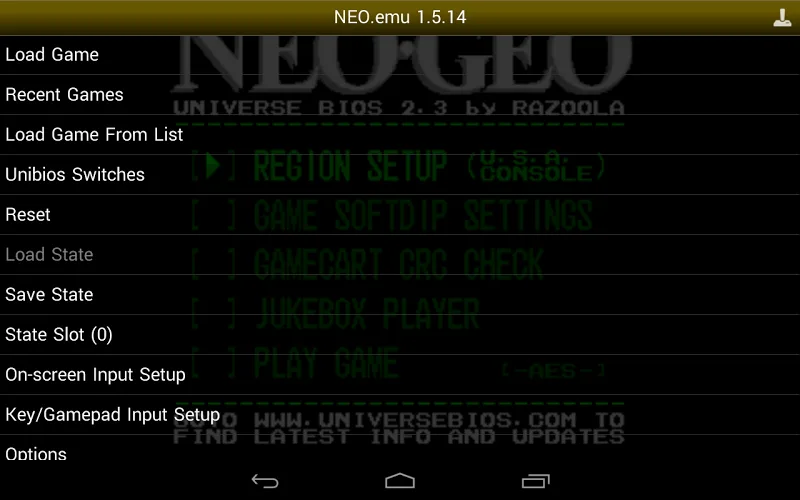Tap Save State option
The image size is (800, 500).
49,295
